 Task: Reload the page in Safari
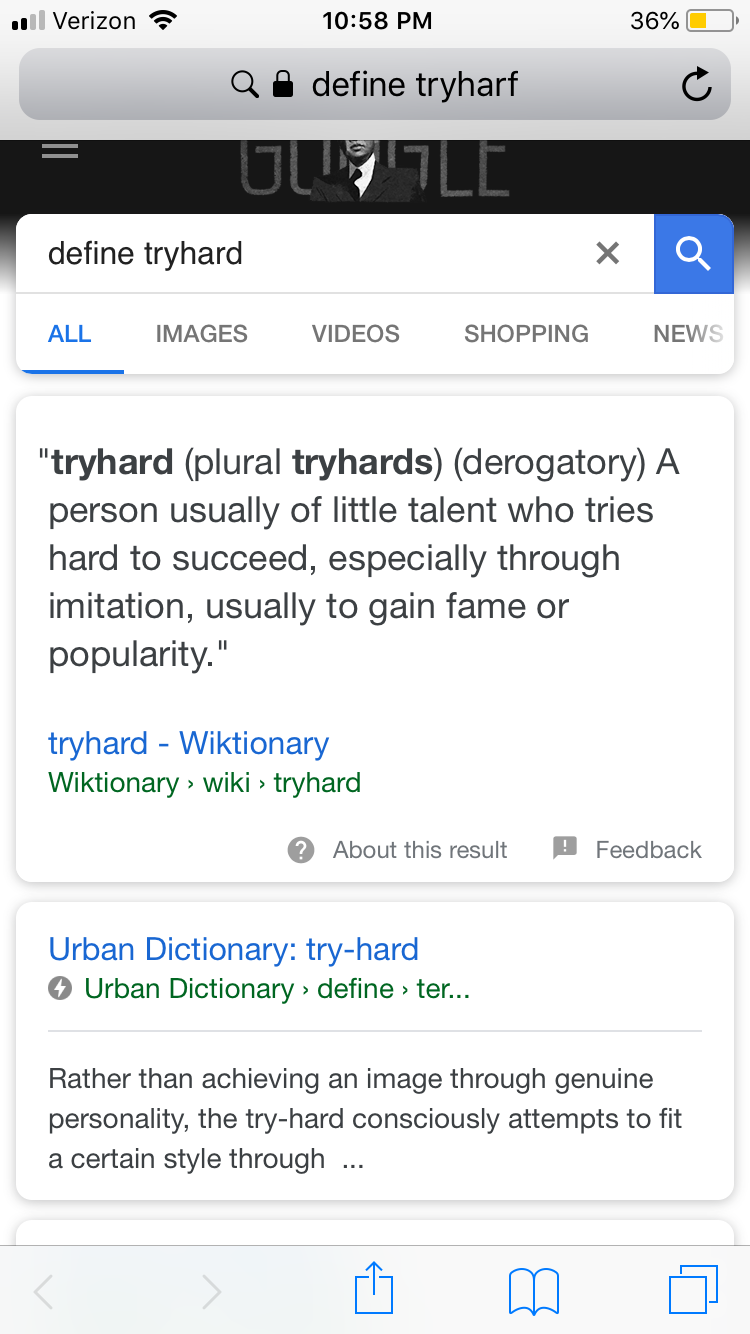(x=696, y=85)
